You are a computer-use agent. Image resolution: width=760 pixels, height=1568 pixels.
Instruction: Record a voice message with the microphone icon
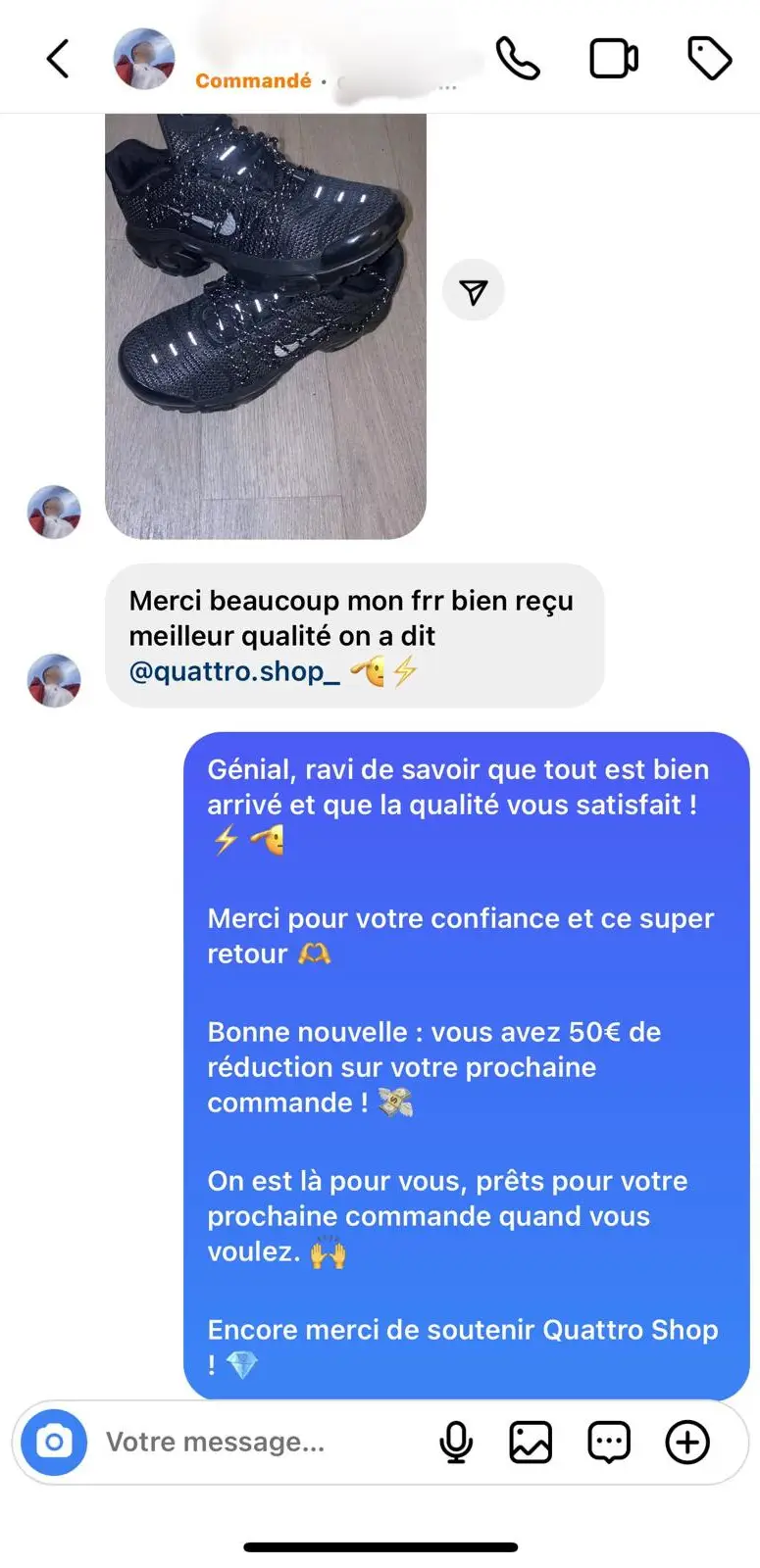pos(454,1442)
